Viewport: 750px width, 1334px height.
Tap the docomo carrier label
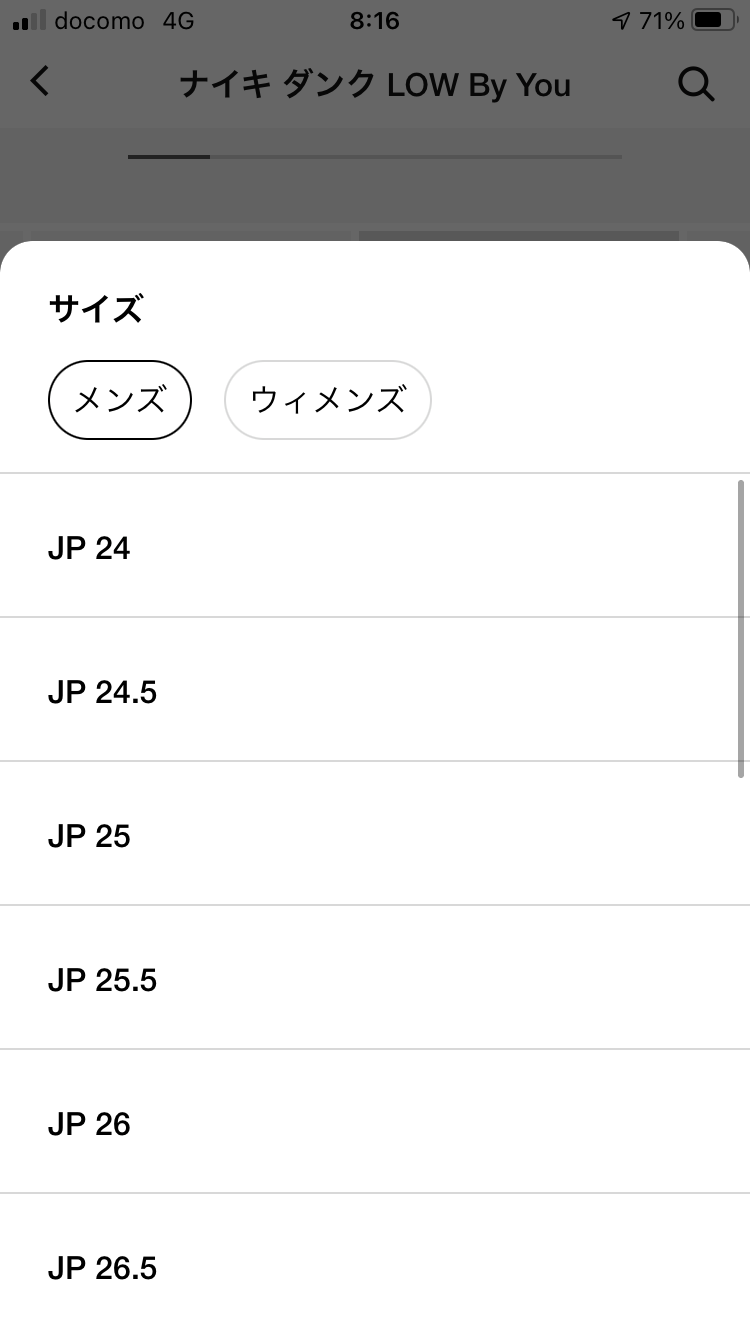pyautogui.click(x=98, y=20)
